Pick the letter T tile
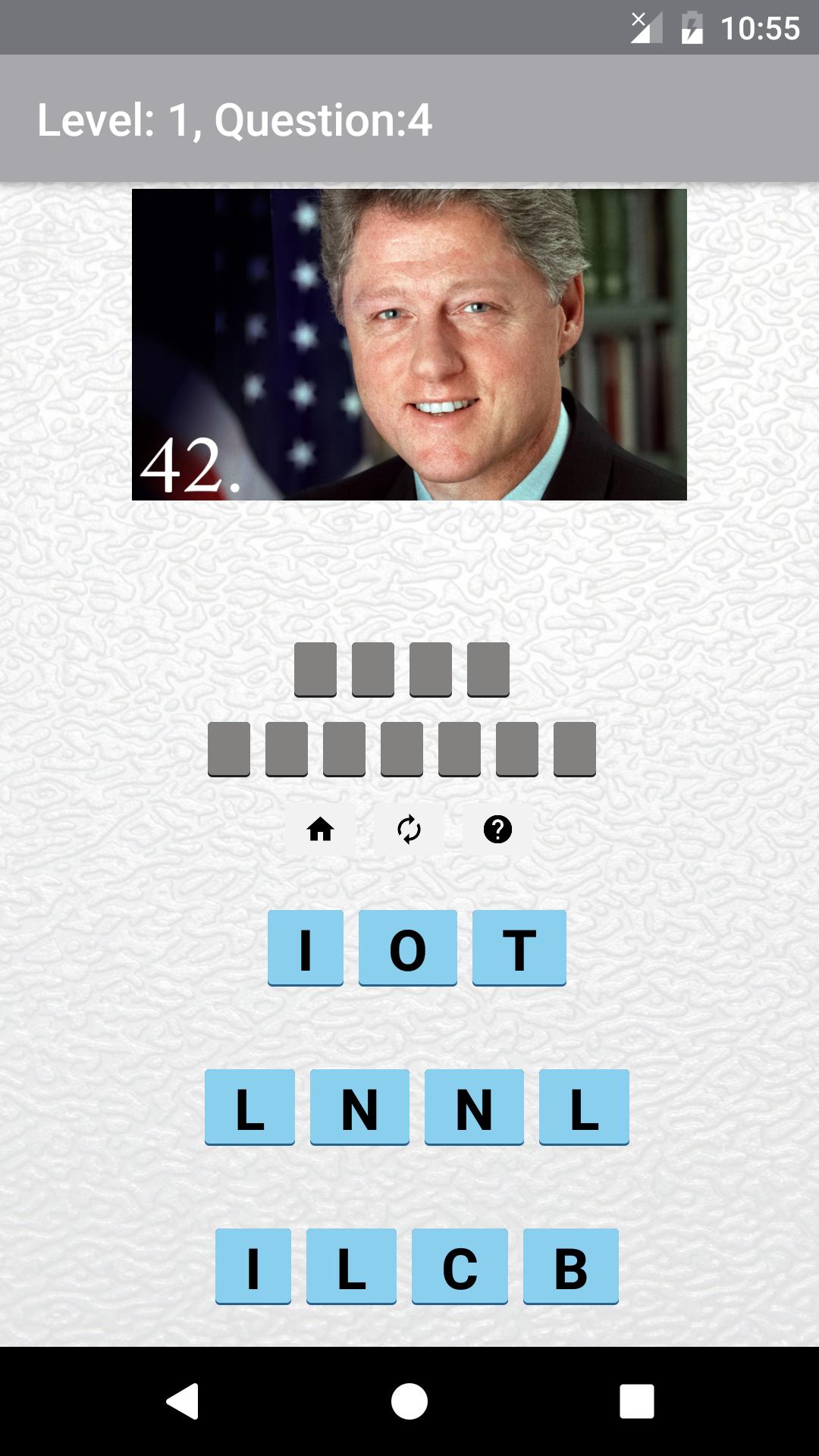This screenshot has height=1456, width=819. point(519,948)
